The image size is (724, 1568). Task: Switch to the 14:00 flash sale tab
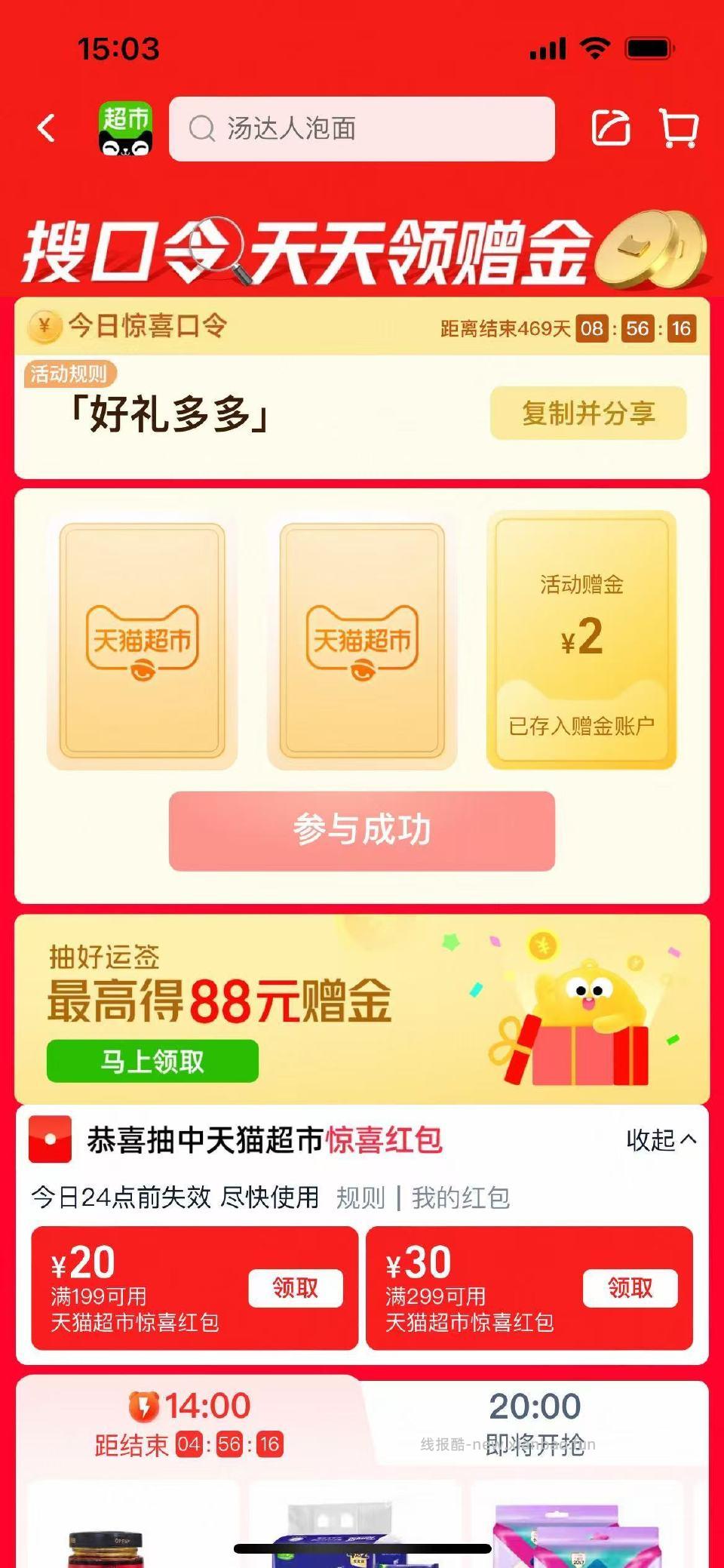click(189, 1422)
